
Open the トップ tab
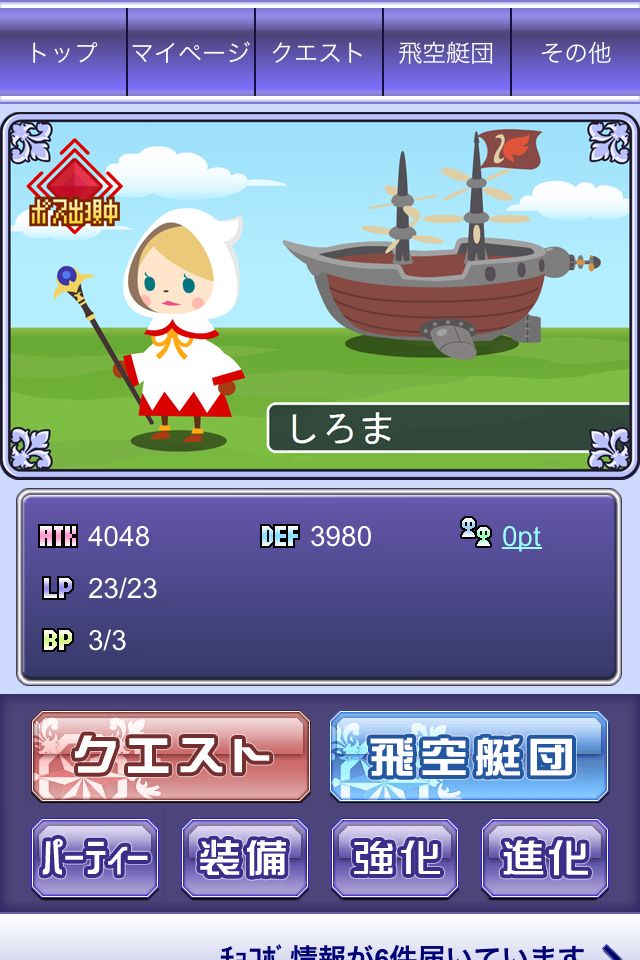(x=63, y=52)
